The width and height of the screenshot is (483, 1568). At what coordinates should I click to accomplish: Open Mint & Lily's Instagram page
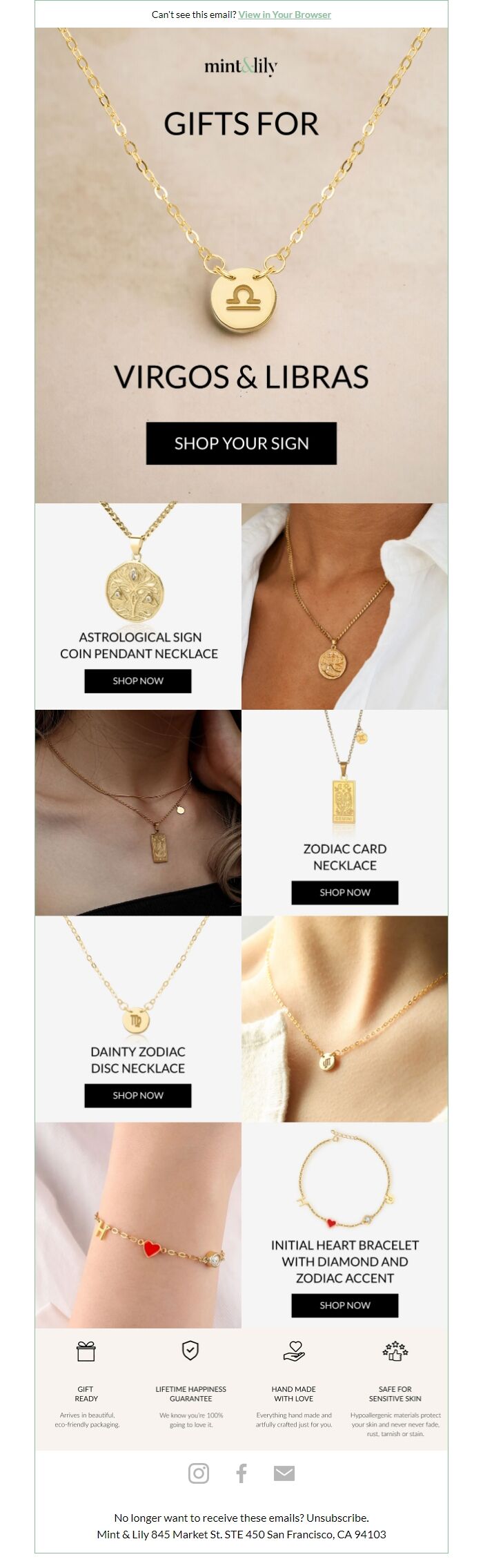(x=199, y=1473)
